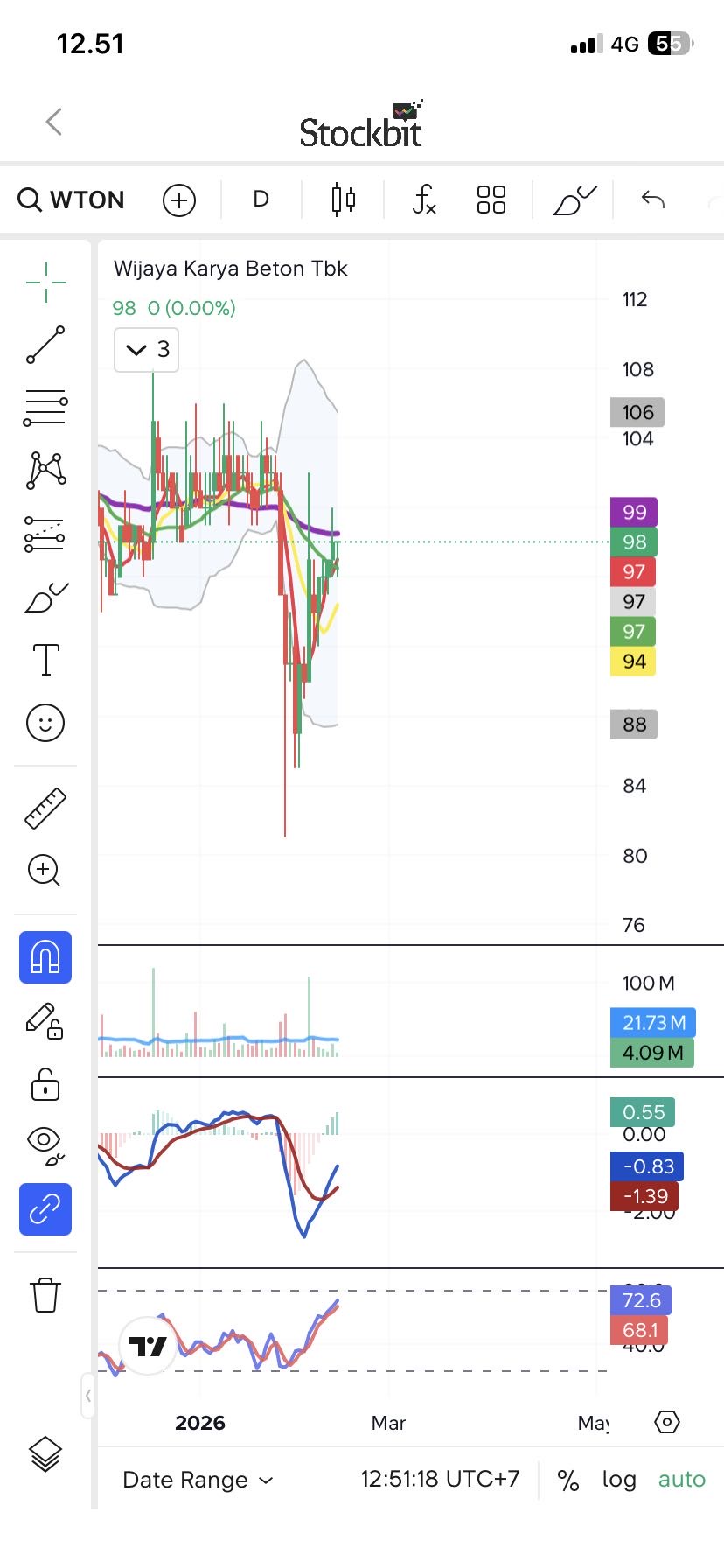Open chart settings hexagon icon

(x=666, y=1422)
